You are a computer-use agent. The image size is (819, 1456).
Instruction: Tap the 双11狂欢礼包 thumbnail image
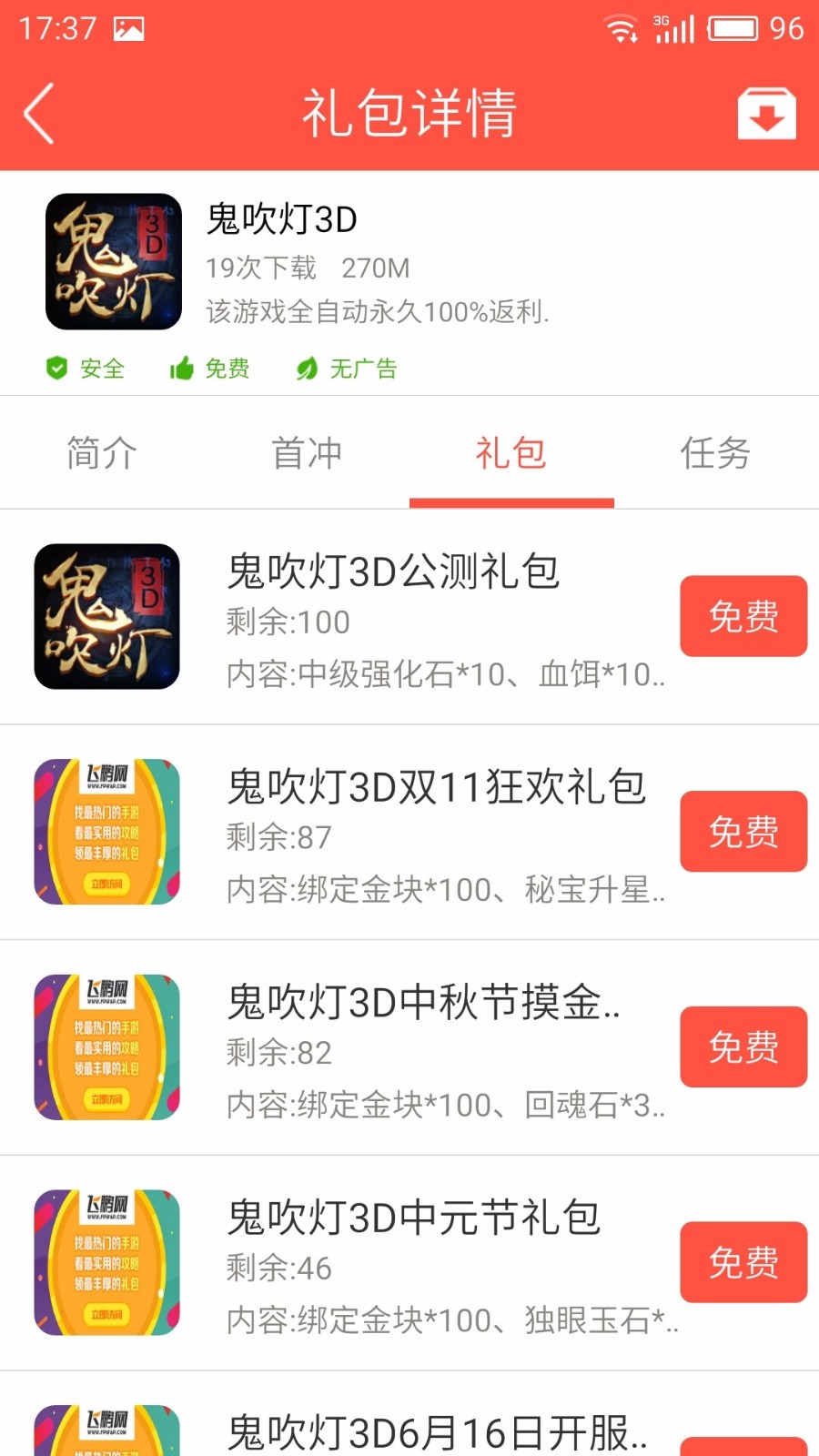(106, 831)
